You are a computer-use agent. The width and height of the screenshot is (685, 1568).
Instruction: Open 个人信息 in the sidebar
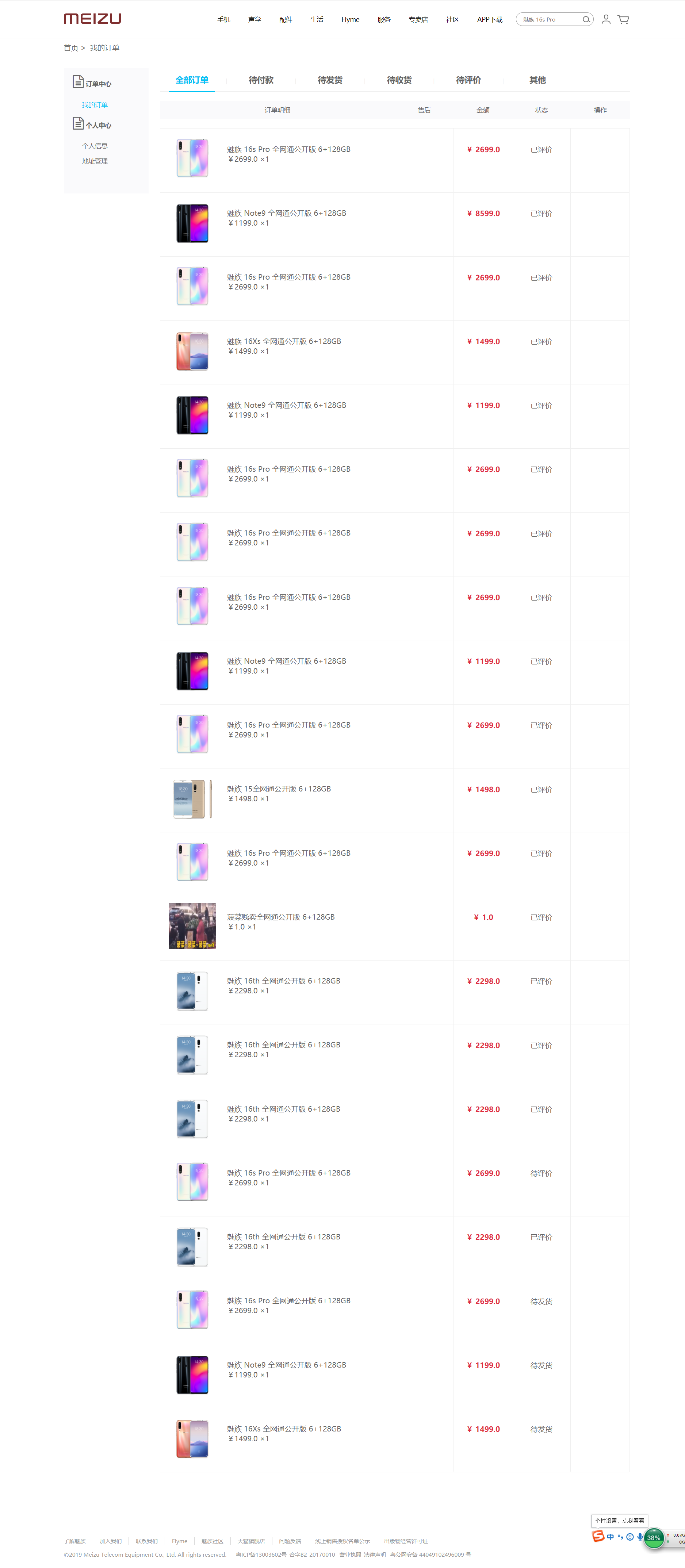click(95, 146)
